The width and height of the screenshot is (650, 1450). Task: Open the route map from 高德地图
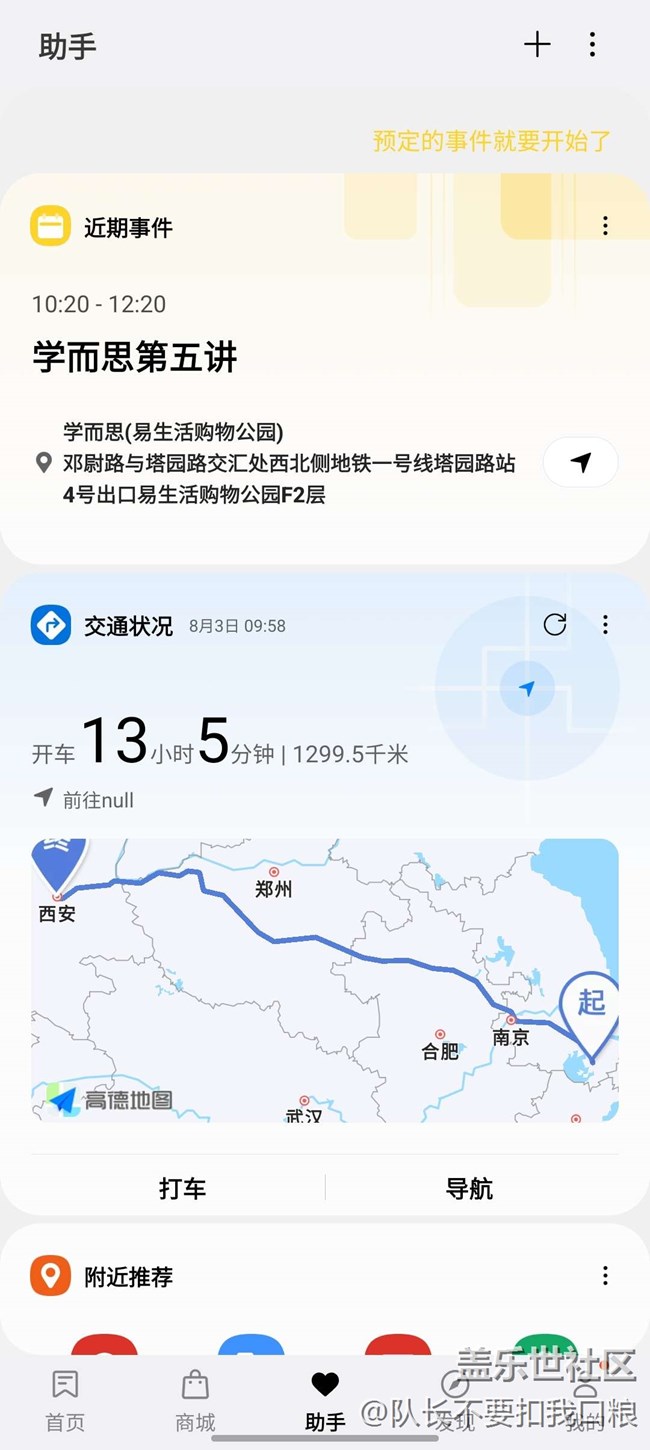[x=325, y=980]
